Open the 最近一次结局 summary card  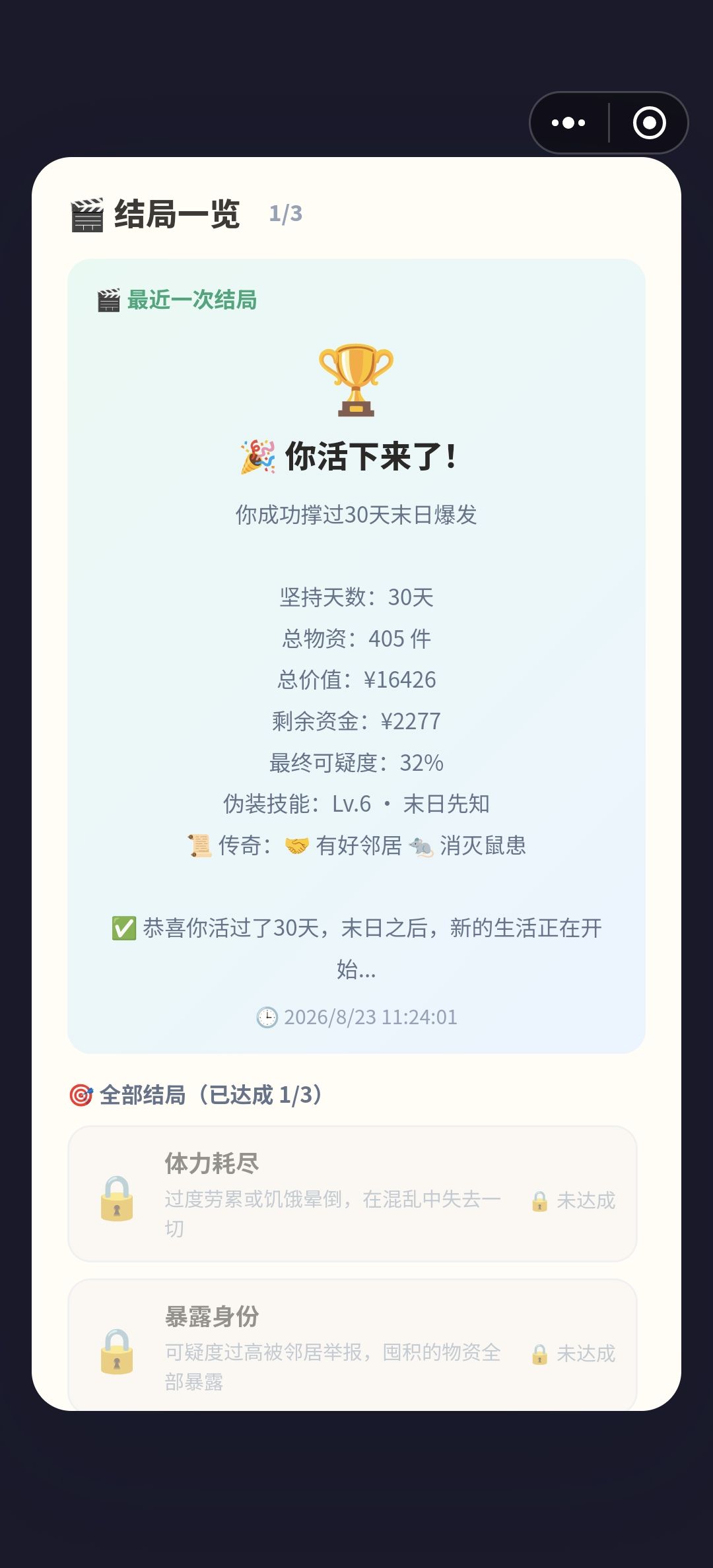(356, 656)
